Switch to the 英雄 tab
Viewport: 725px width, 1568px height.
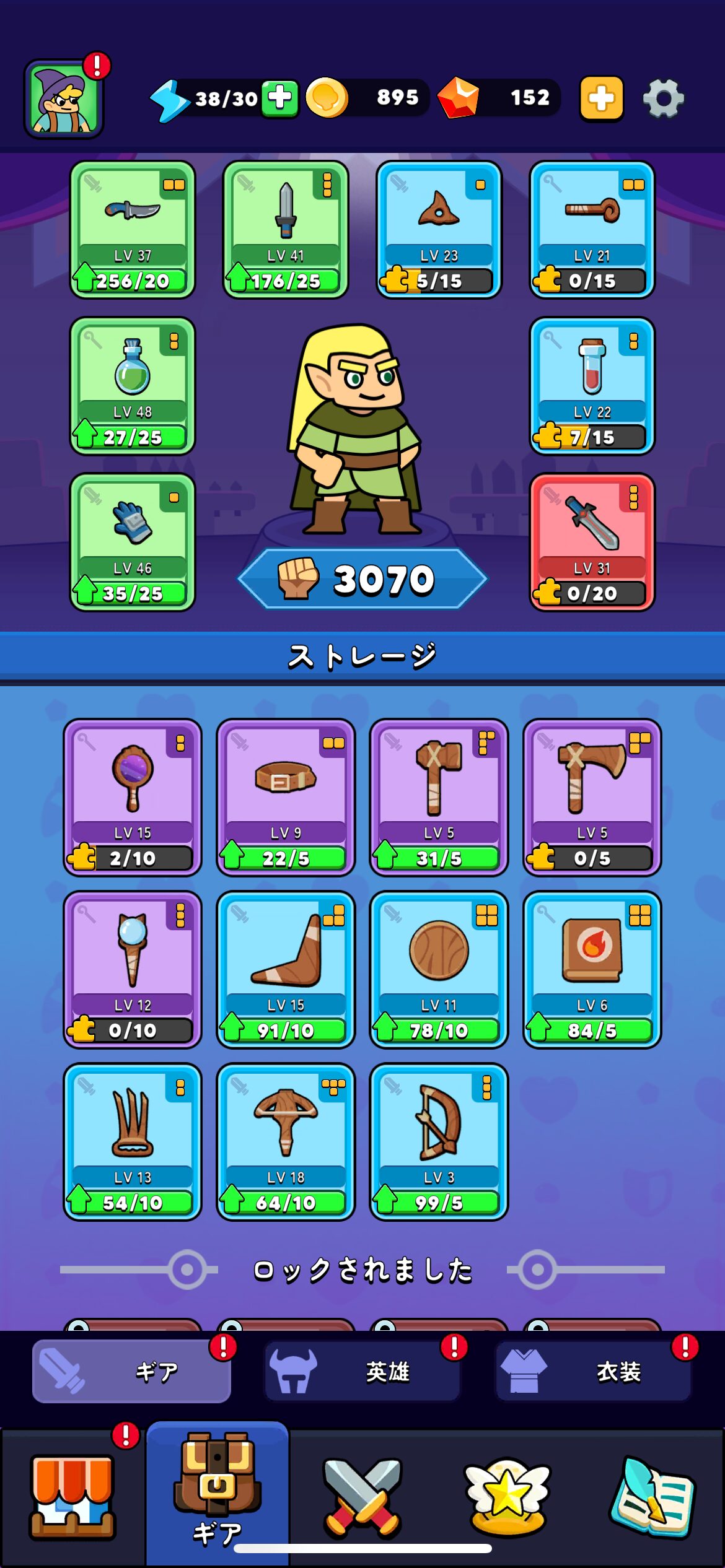pos(363,1371)
